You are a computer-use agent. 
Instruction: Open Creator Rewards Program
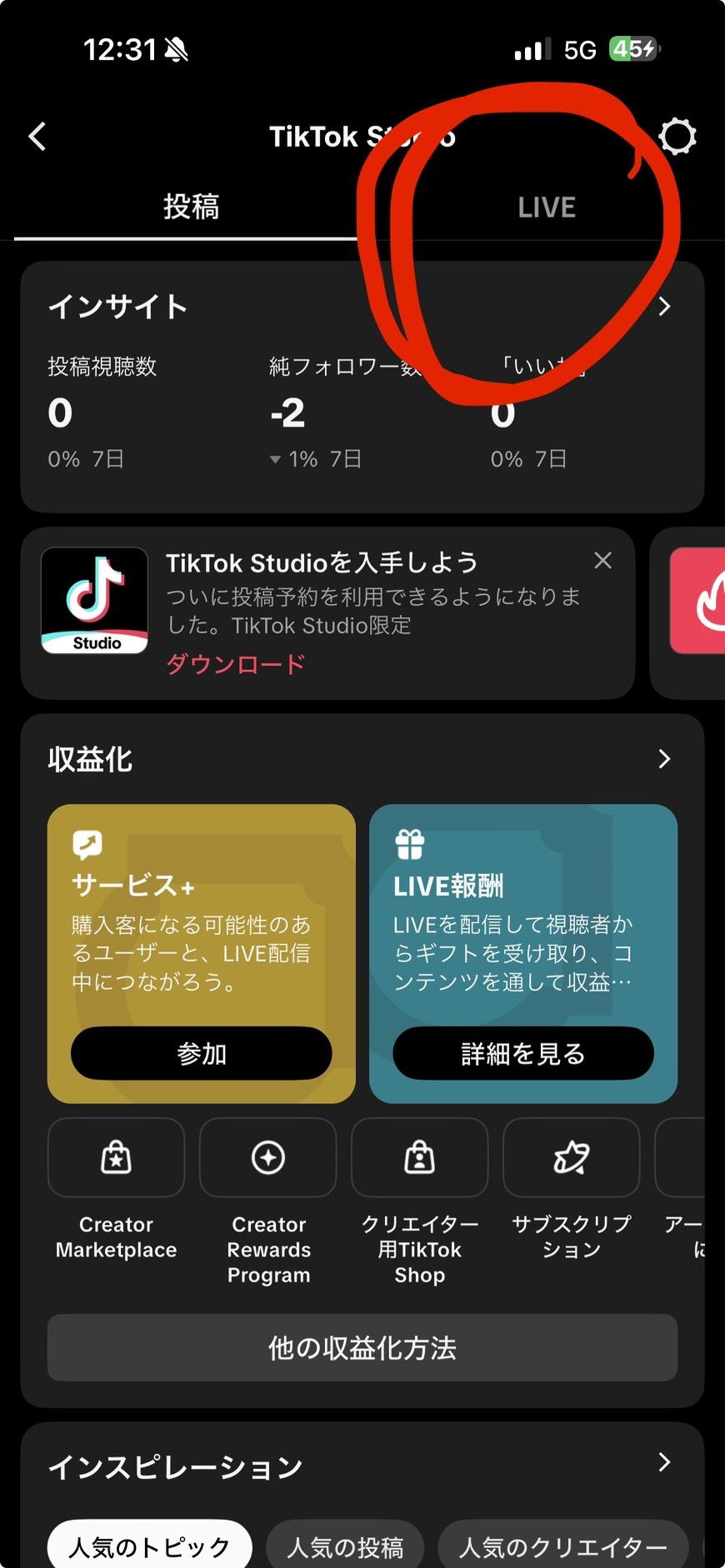click(268, 1158)
